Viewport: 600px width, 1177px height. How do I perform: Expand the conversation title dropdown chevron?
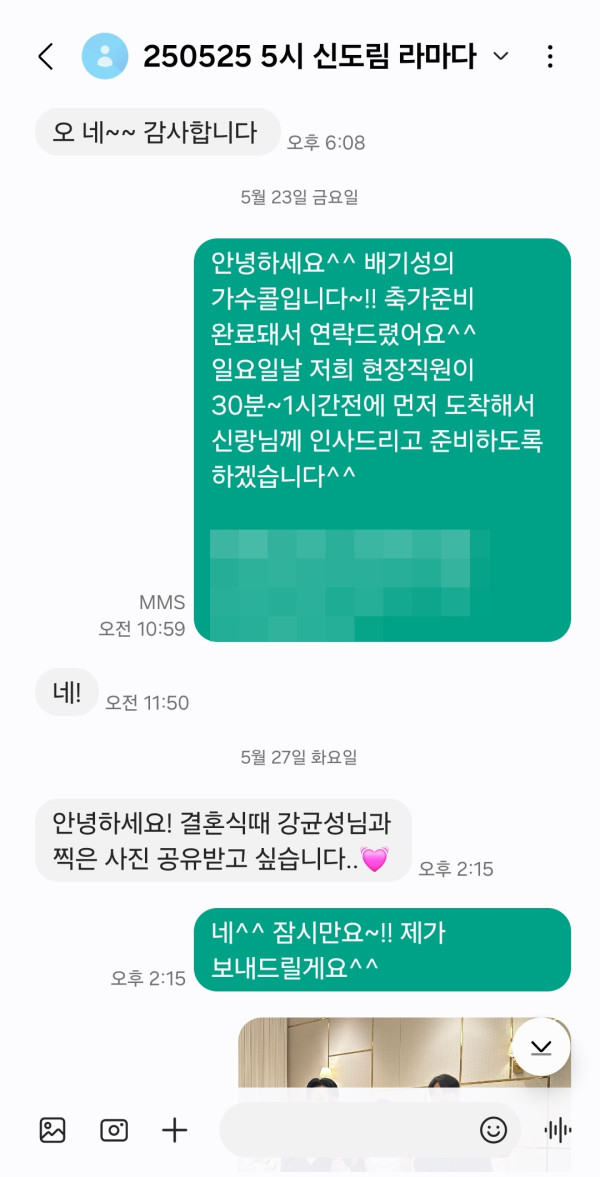(x=502, y=56)
